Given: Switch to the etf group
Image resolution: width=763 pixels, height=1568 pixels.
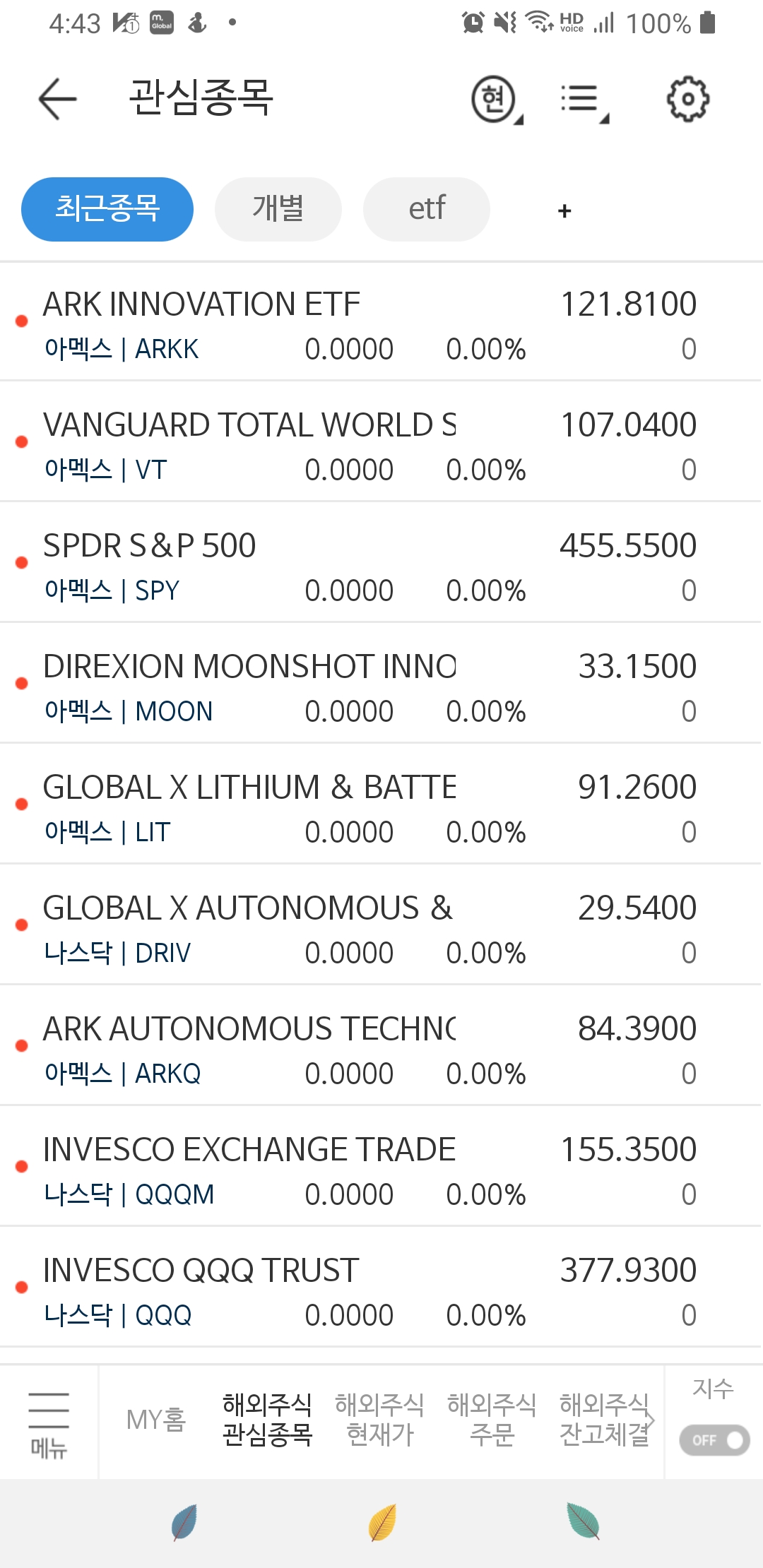Looking at the screenshot, I should 427,209.
